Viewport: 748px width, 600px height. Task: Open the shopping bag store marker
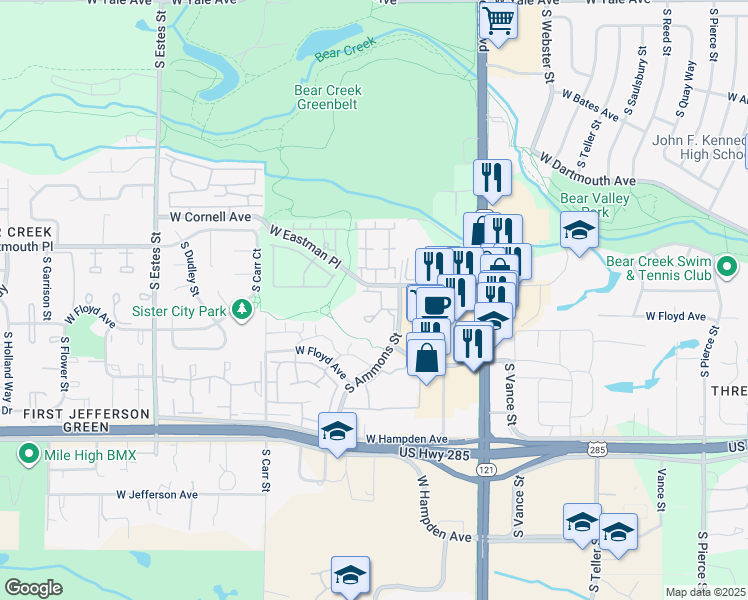[x=426, y=357]
